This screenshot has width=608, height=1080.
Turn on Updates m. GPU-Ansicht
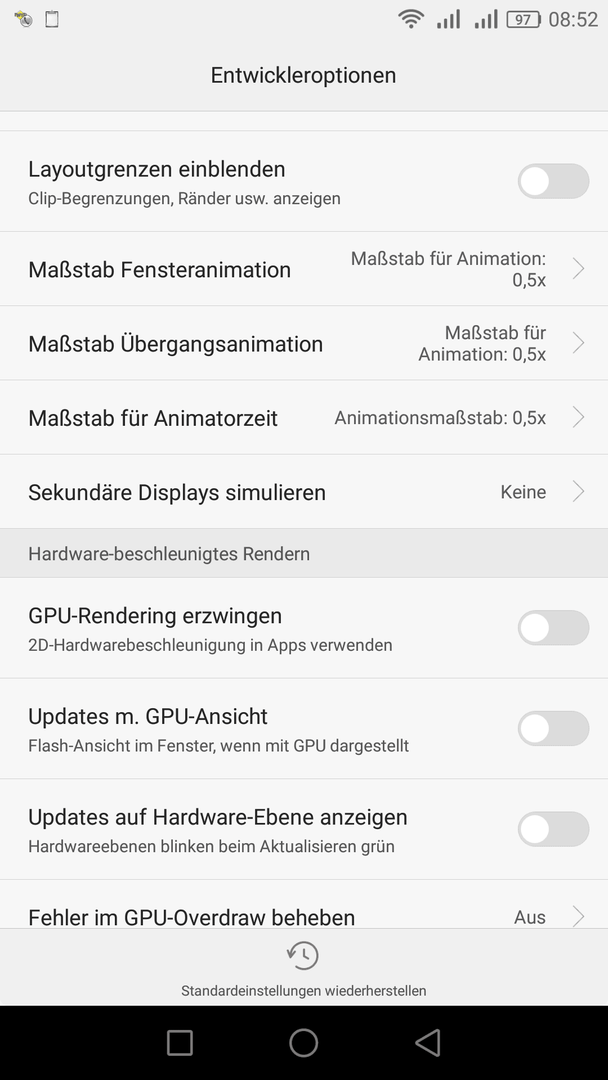(553, 729)
